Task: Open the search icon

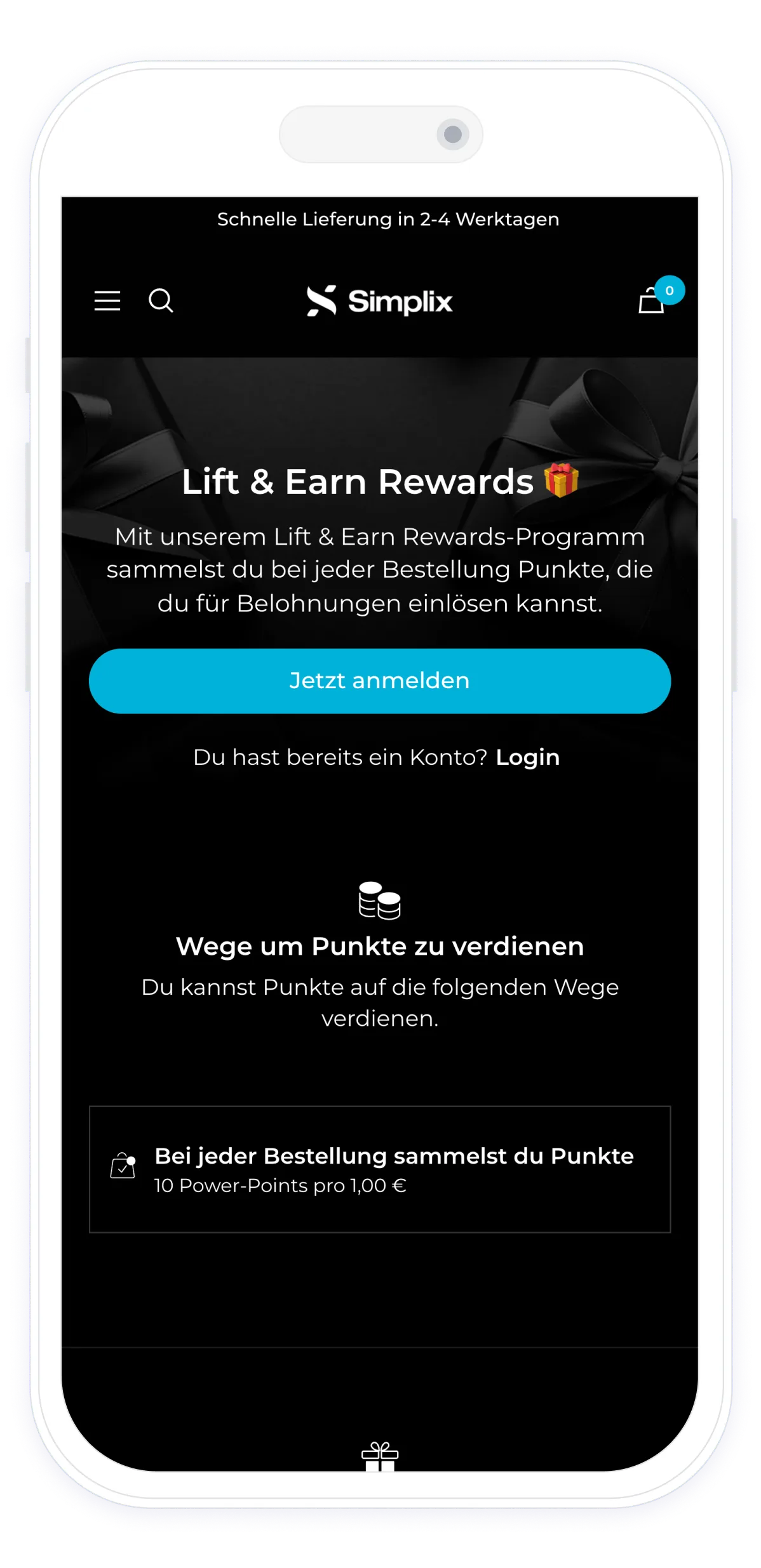Action: 161,300
